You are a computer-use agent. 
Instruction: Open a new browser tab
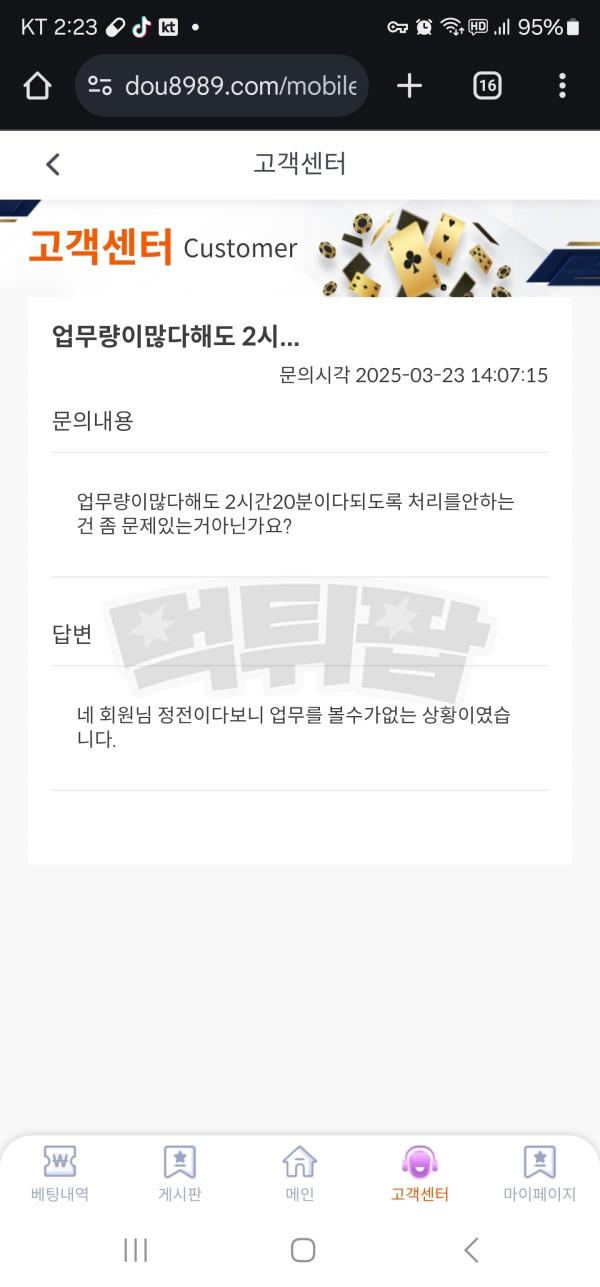click(x=409, y=86)
